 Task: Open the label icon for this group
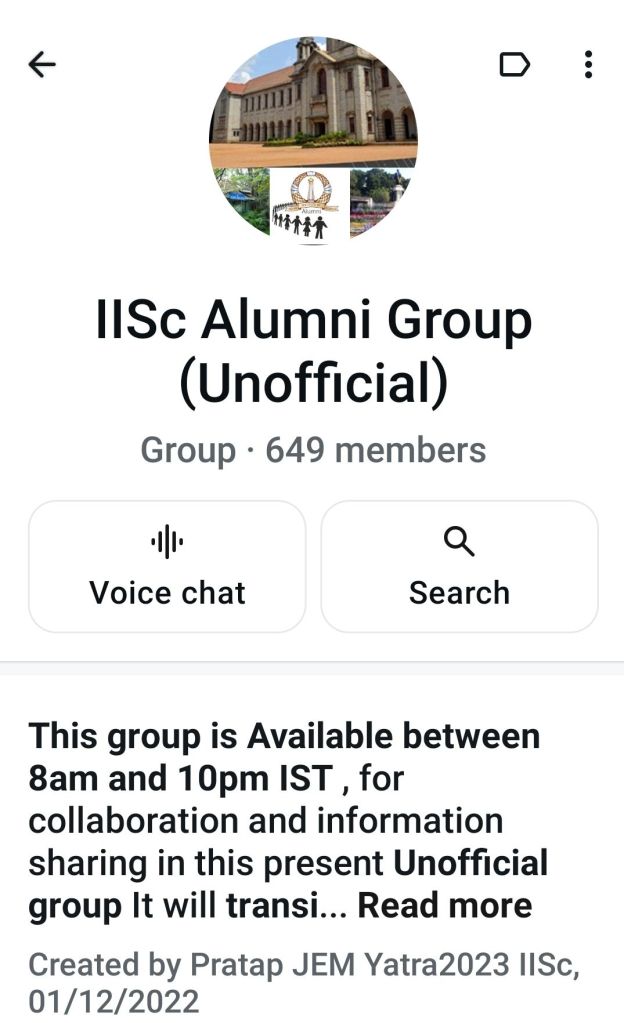(514, 66)
